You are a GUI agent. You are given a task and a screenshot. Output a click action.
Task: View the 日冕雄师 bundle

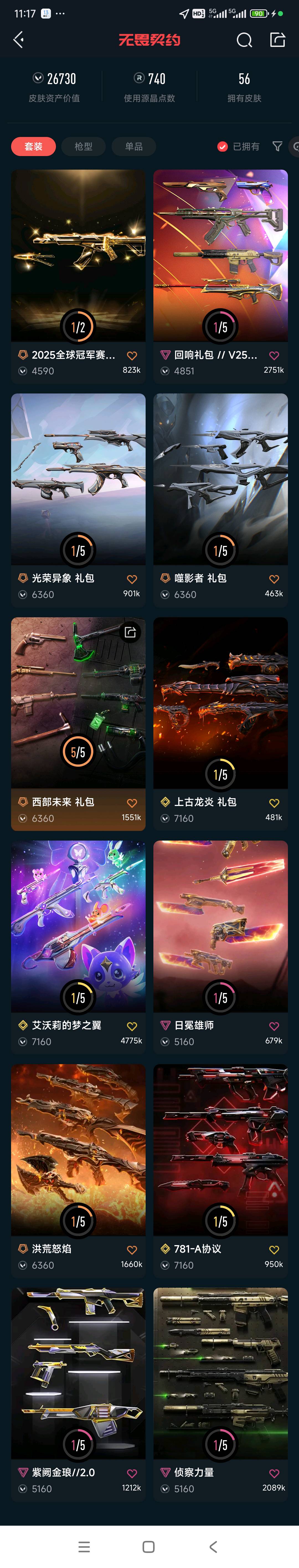[220, 948]
